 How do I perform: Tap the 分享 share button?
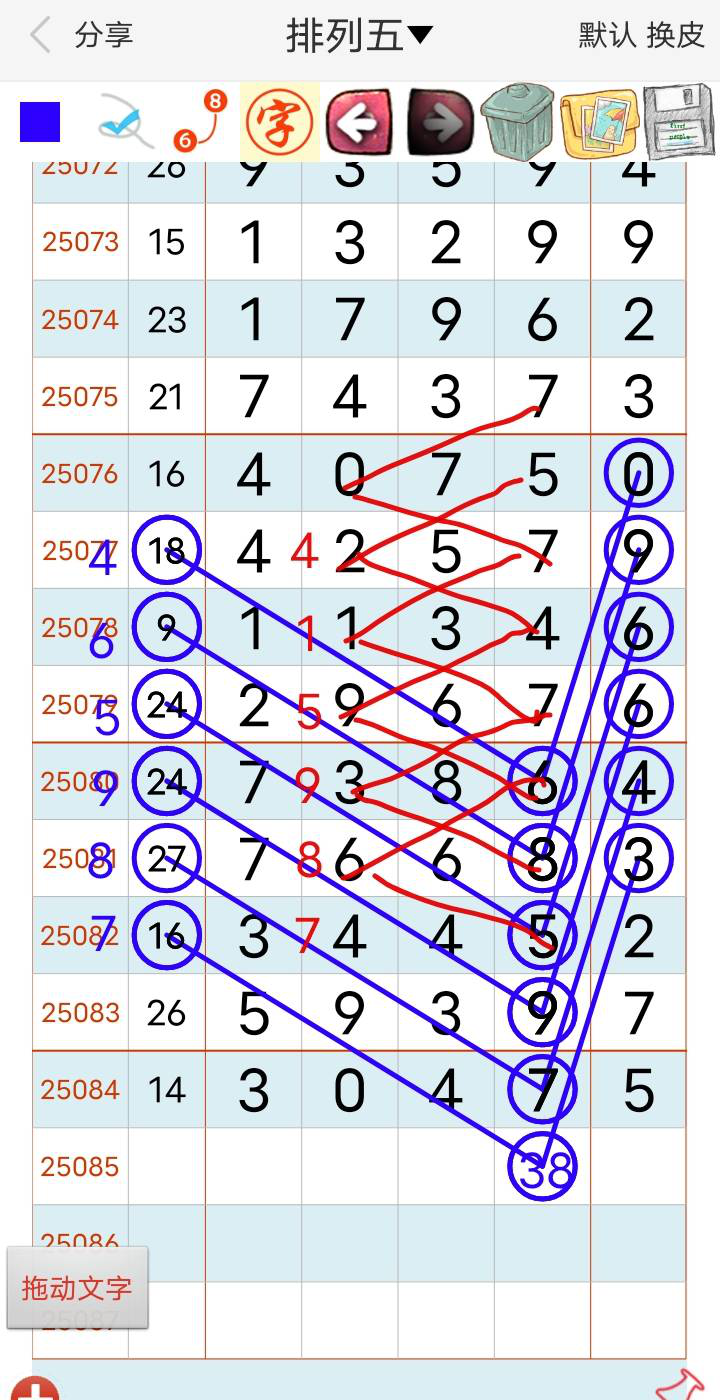pos(104,37)
